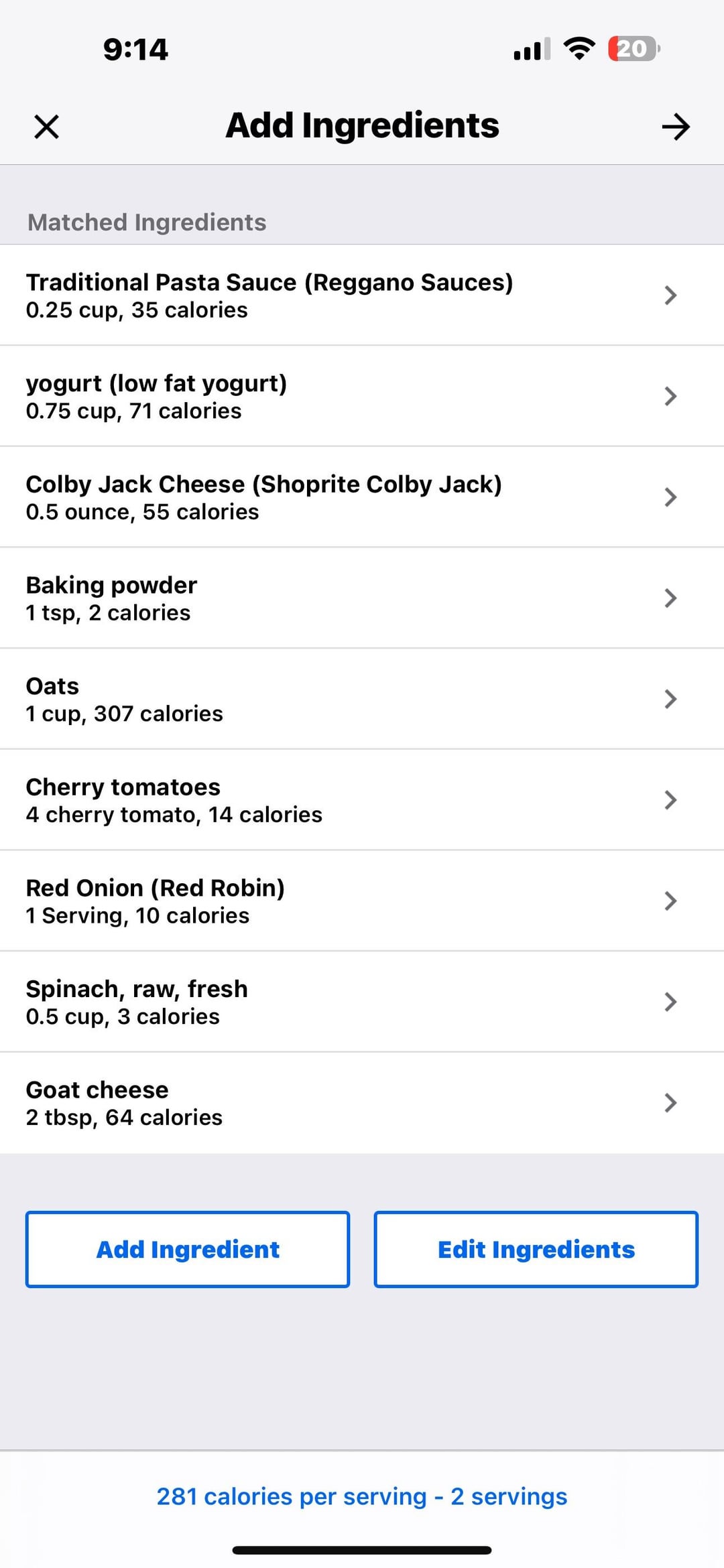This screenshot has width=724, height=1568.
Task: Open the Cherry tomatoes row
Action: (362, 800)
